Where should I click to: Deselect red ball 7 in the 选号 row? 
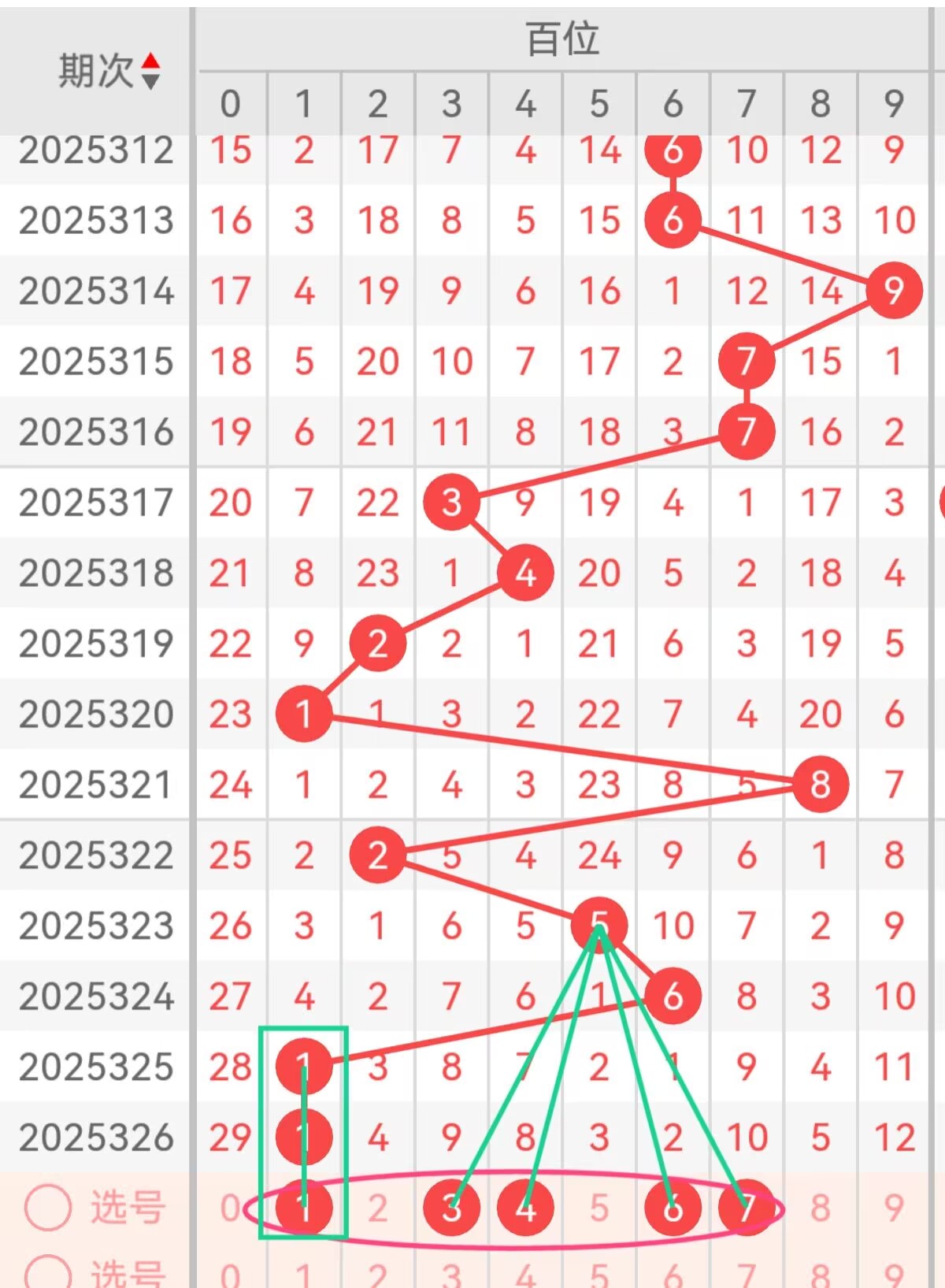click(747, 1208)
